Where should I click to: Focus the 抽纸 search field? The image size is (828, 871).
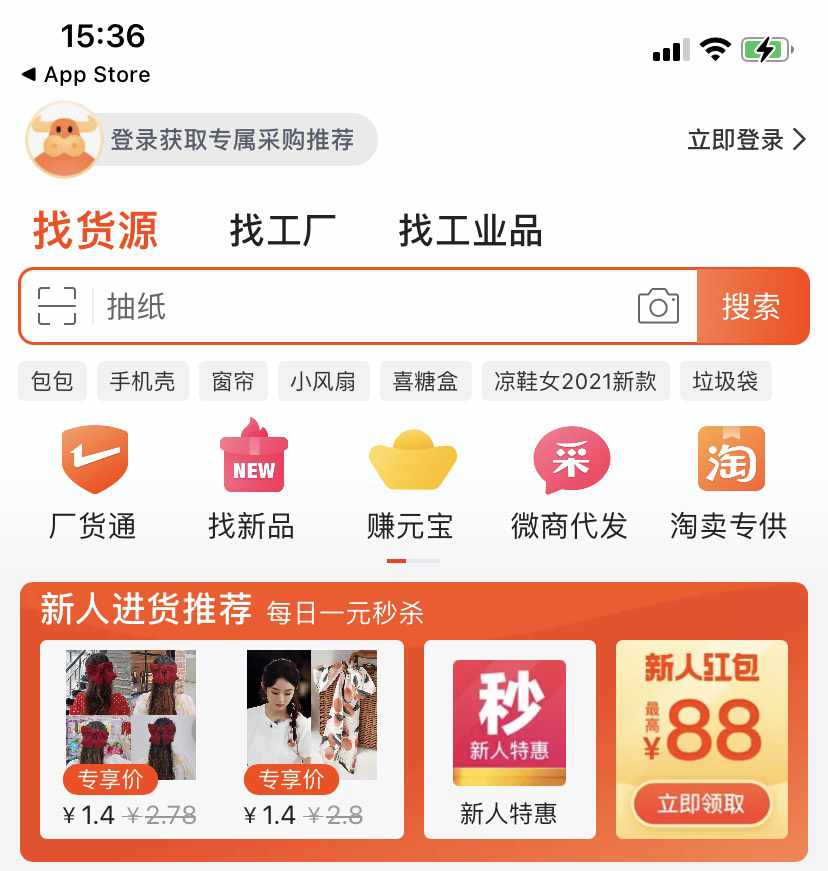[x=360, y=306]
